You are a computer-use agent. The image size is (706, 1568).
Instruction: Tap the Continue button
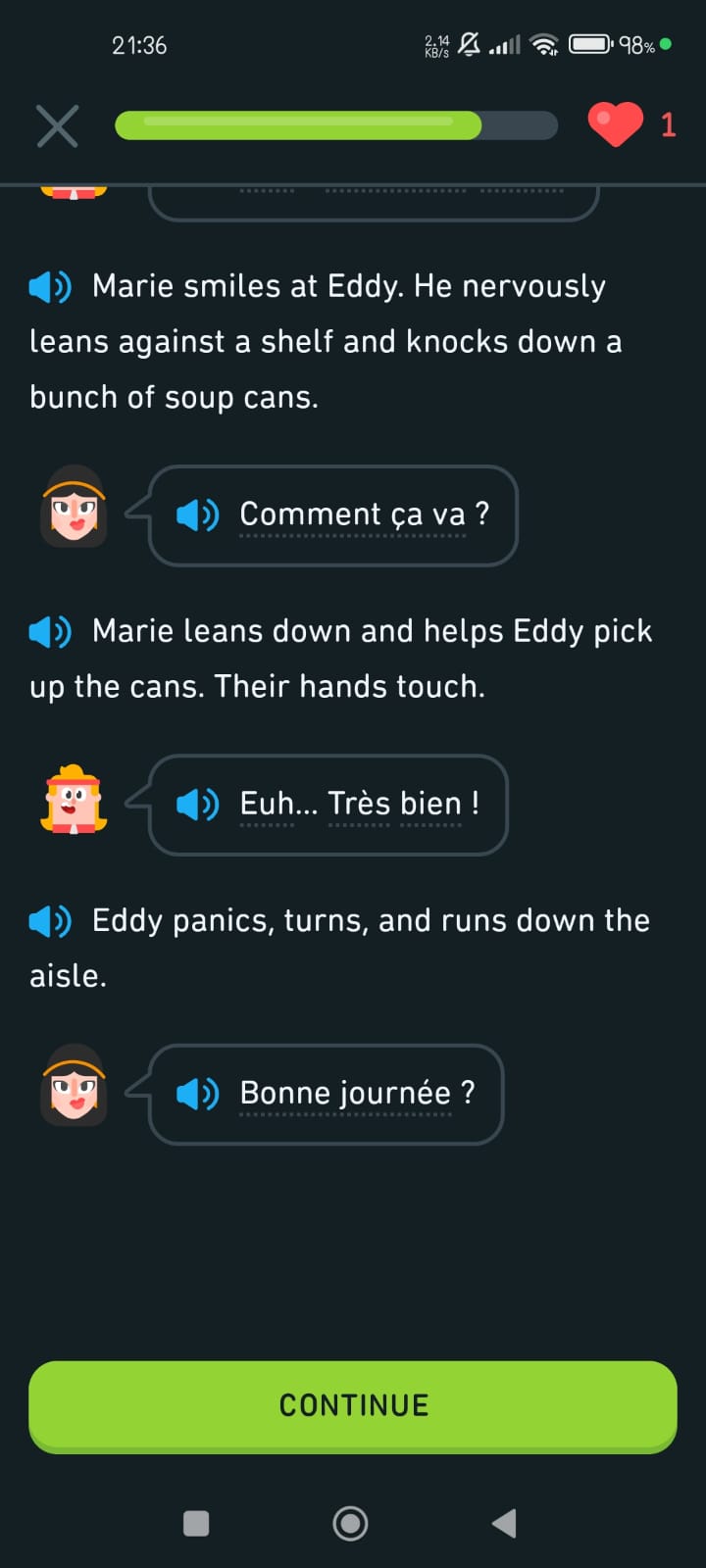[x=353, y=1405]
